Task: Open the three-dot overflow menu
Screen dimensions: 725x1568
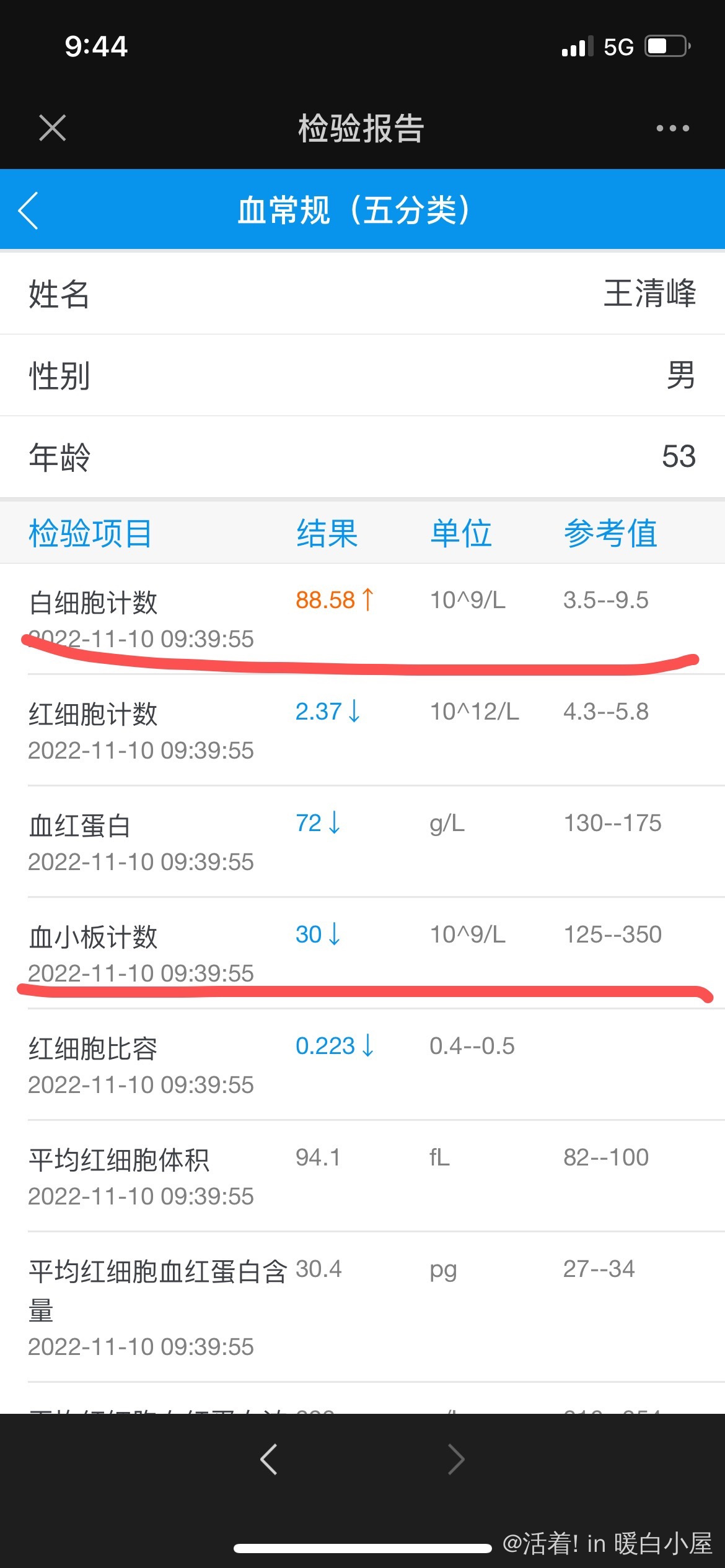Action: coord(672,128)
